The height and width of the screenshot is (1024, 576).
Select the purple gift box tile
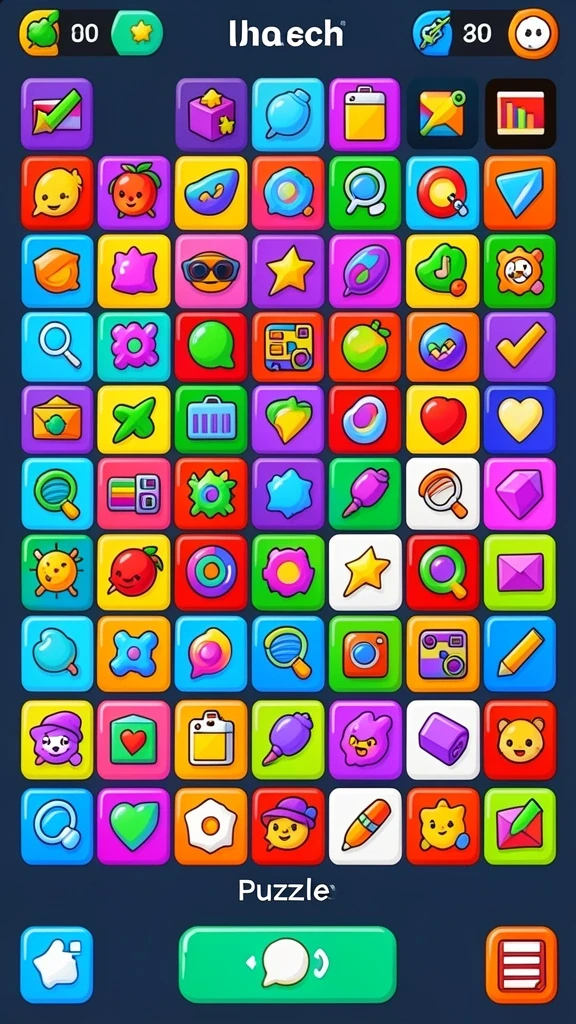(211, 114)
